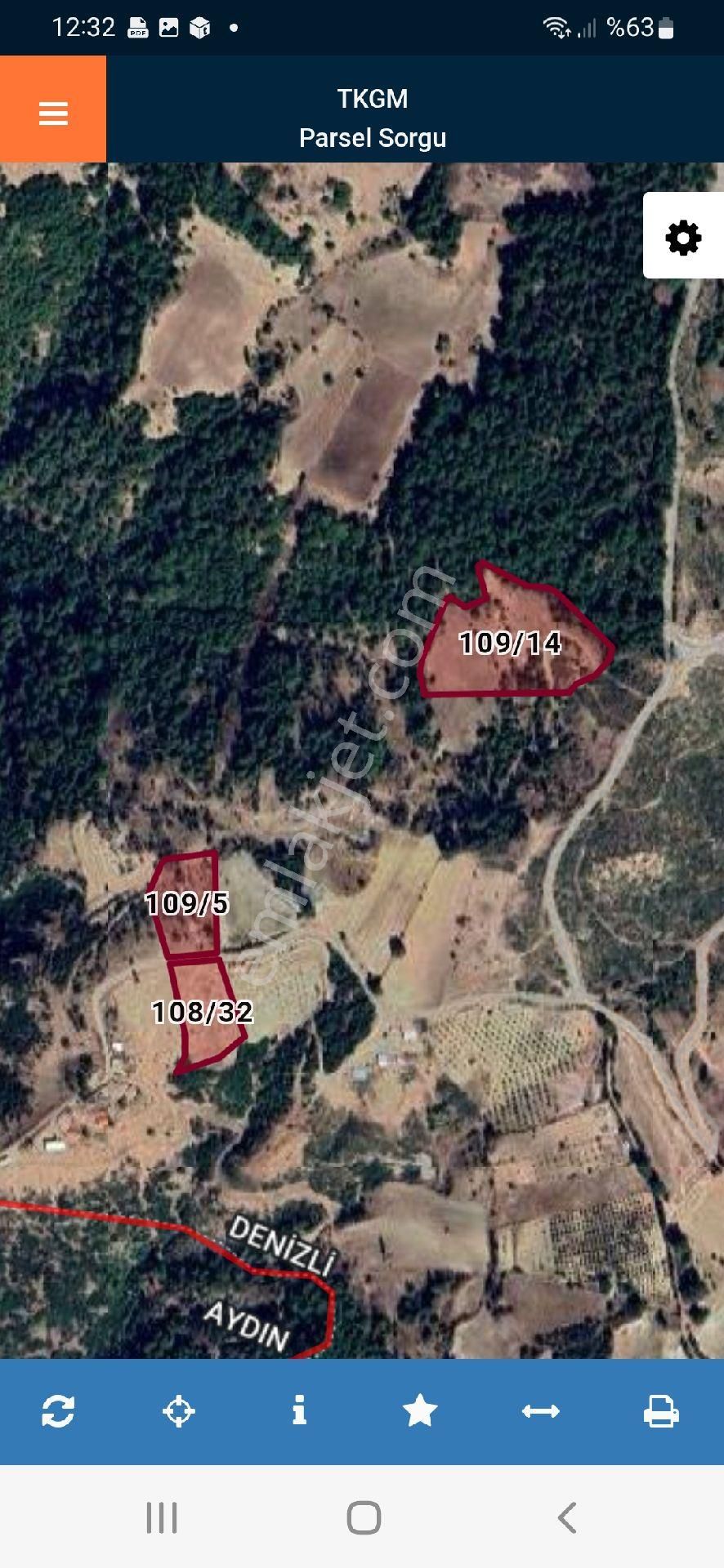Go back using the system back button
Image resolution: width=724 pixels, height=1568 pixels.
pos(566,1518)
